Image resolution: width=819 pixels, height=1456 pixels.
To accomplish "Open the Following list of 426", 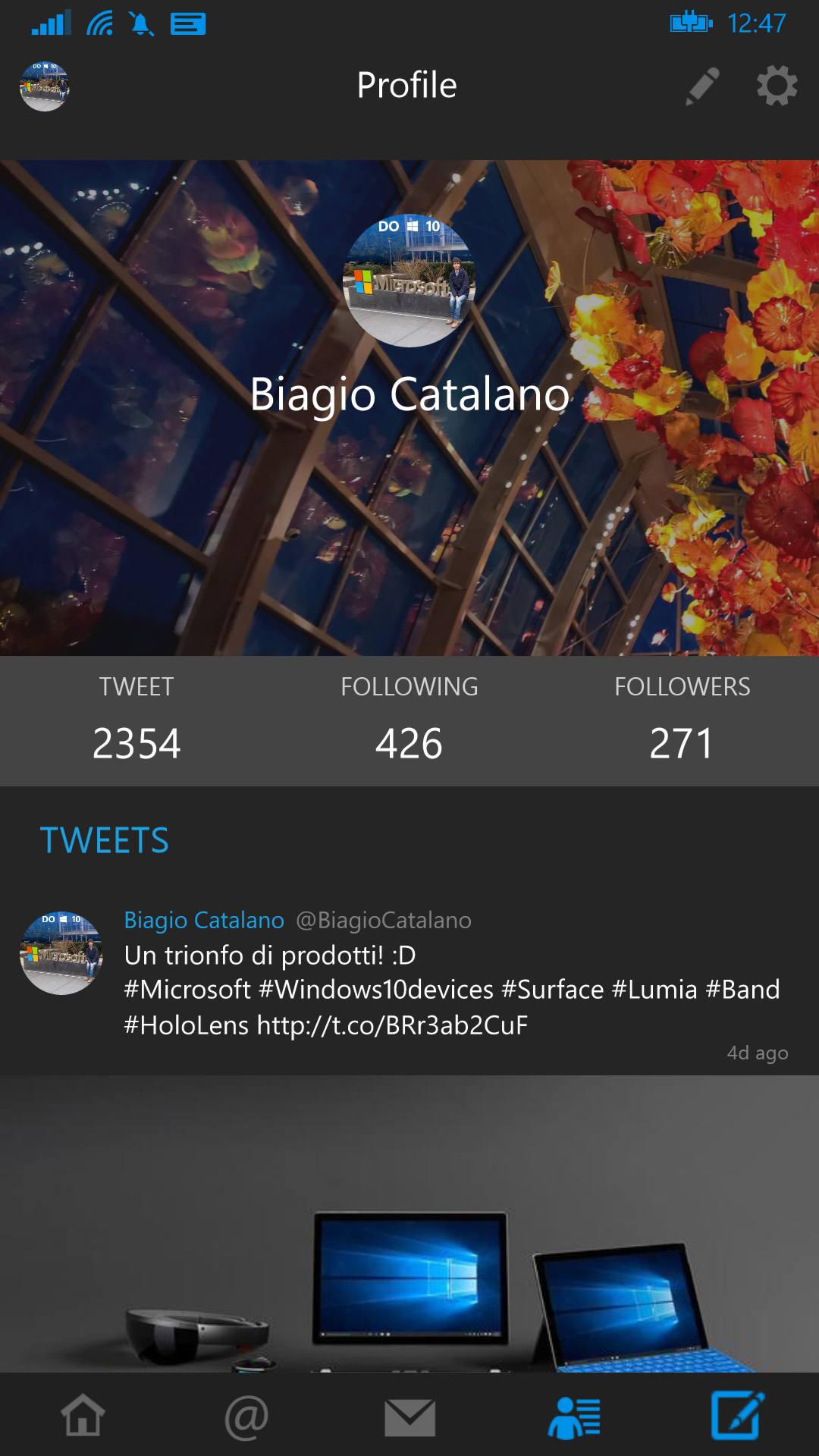I will pos(409,720).
